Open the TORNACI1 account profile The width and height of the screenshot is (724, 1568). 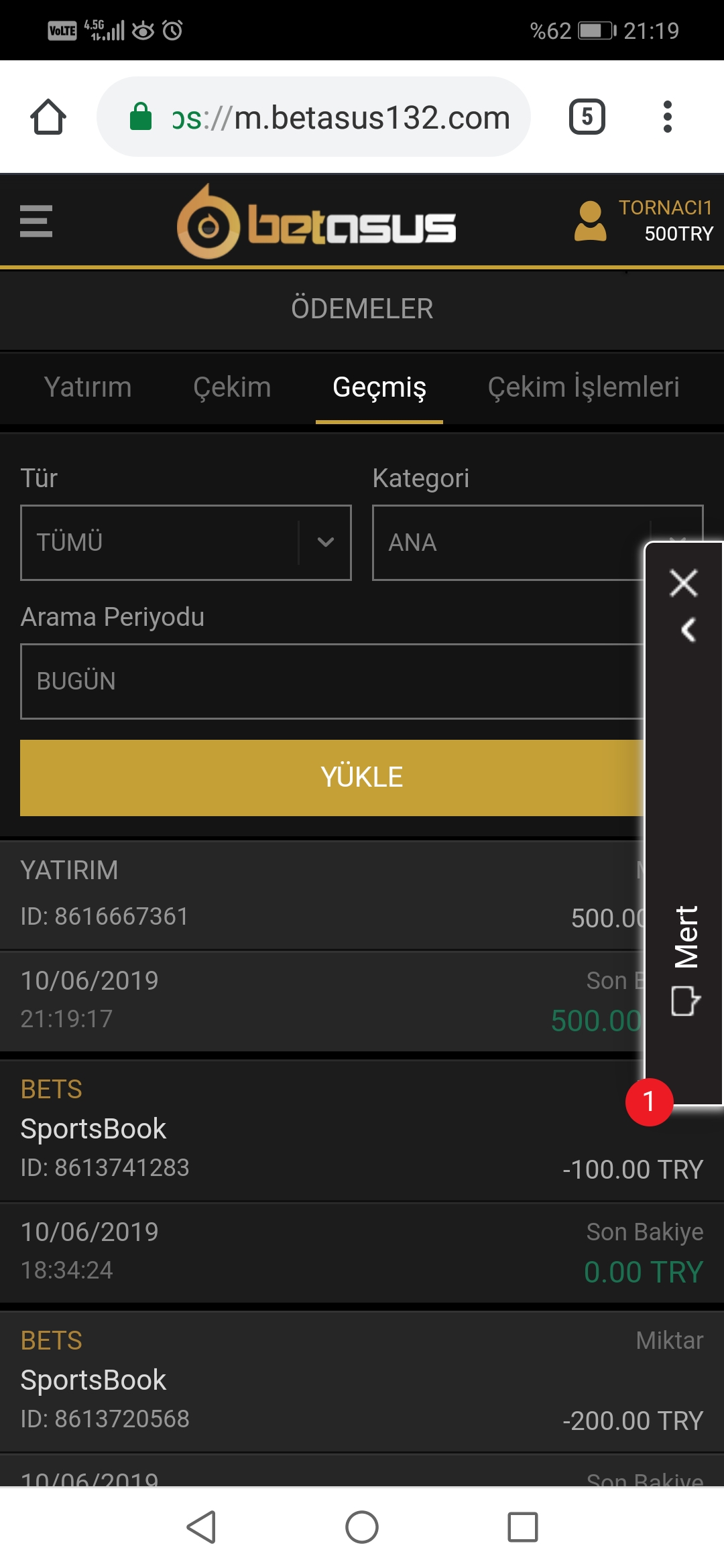point(644,220)
